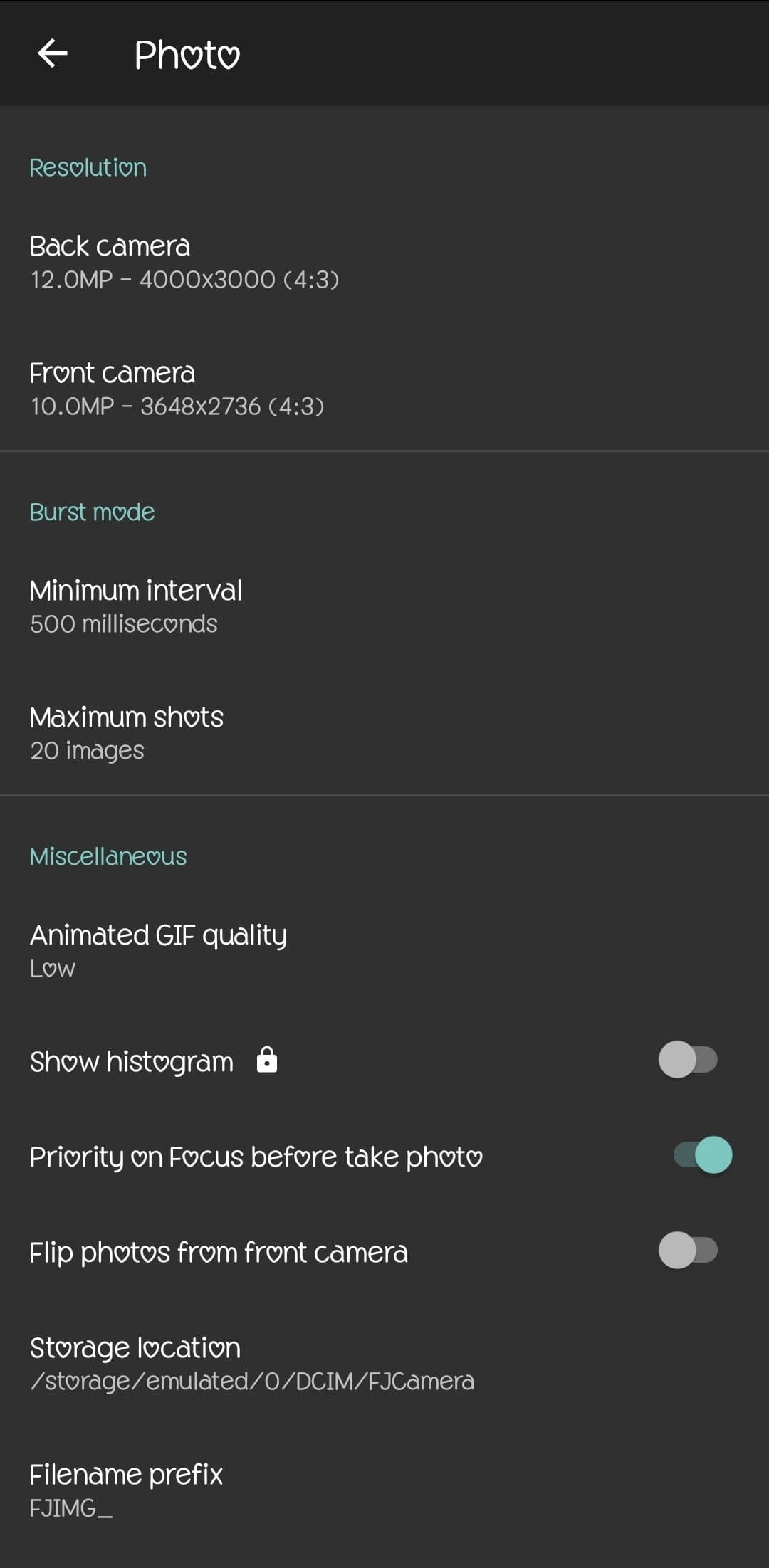The width and height of the screenshot is (769, 1568).
Task: Click the 12.0MP back camera value text
Action: (x=185, y=280)
